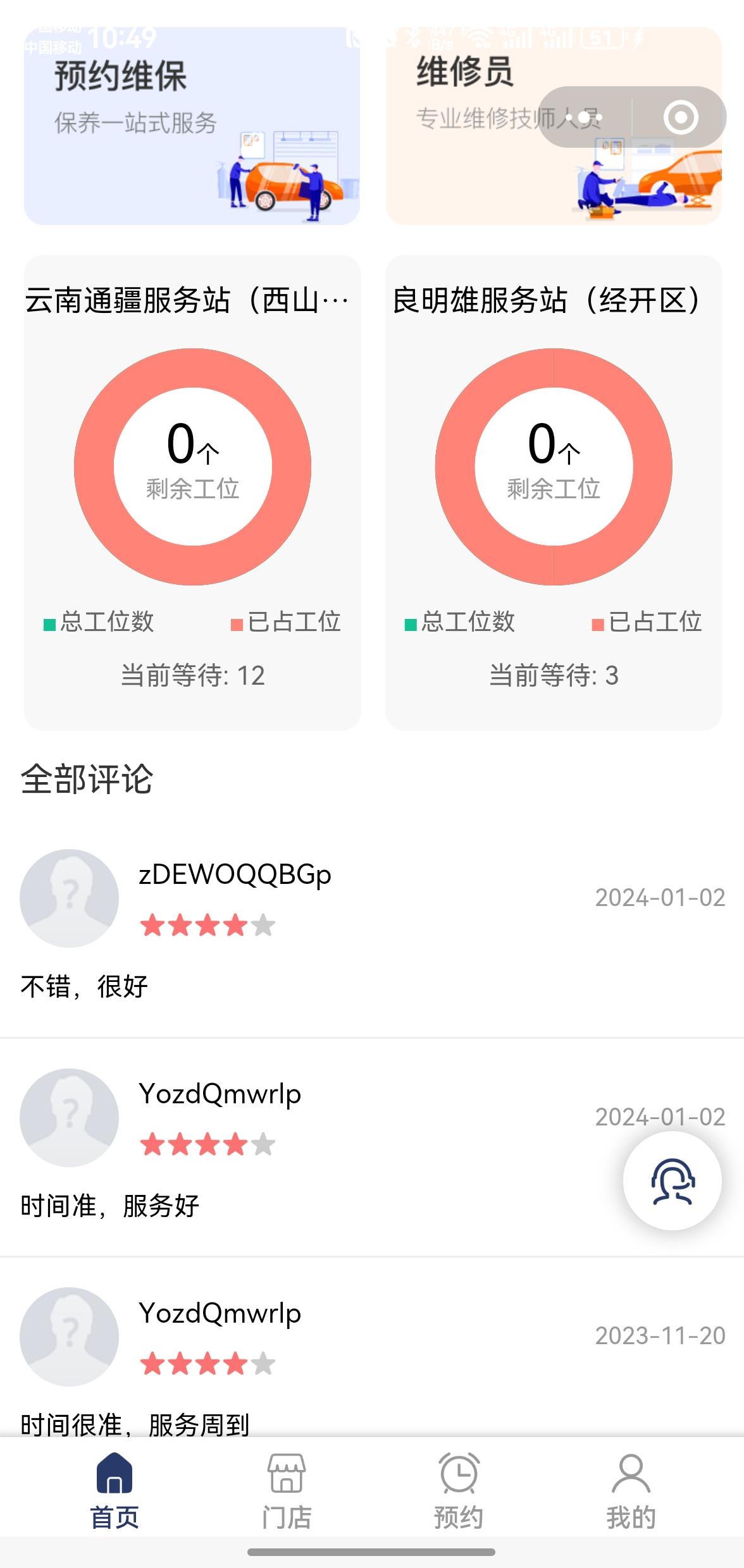Contact customer service via headset button
The height and width of the screenshot is (1568, 744).
(x=672, y=1180)
